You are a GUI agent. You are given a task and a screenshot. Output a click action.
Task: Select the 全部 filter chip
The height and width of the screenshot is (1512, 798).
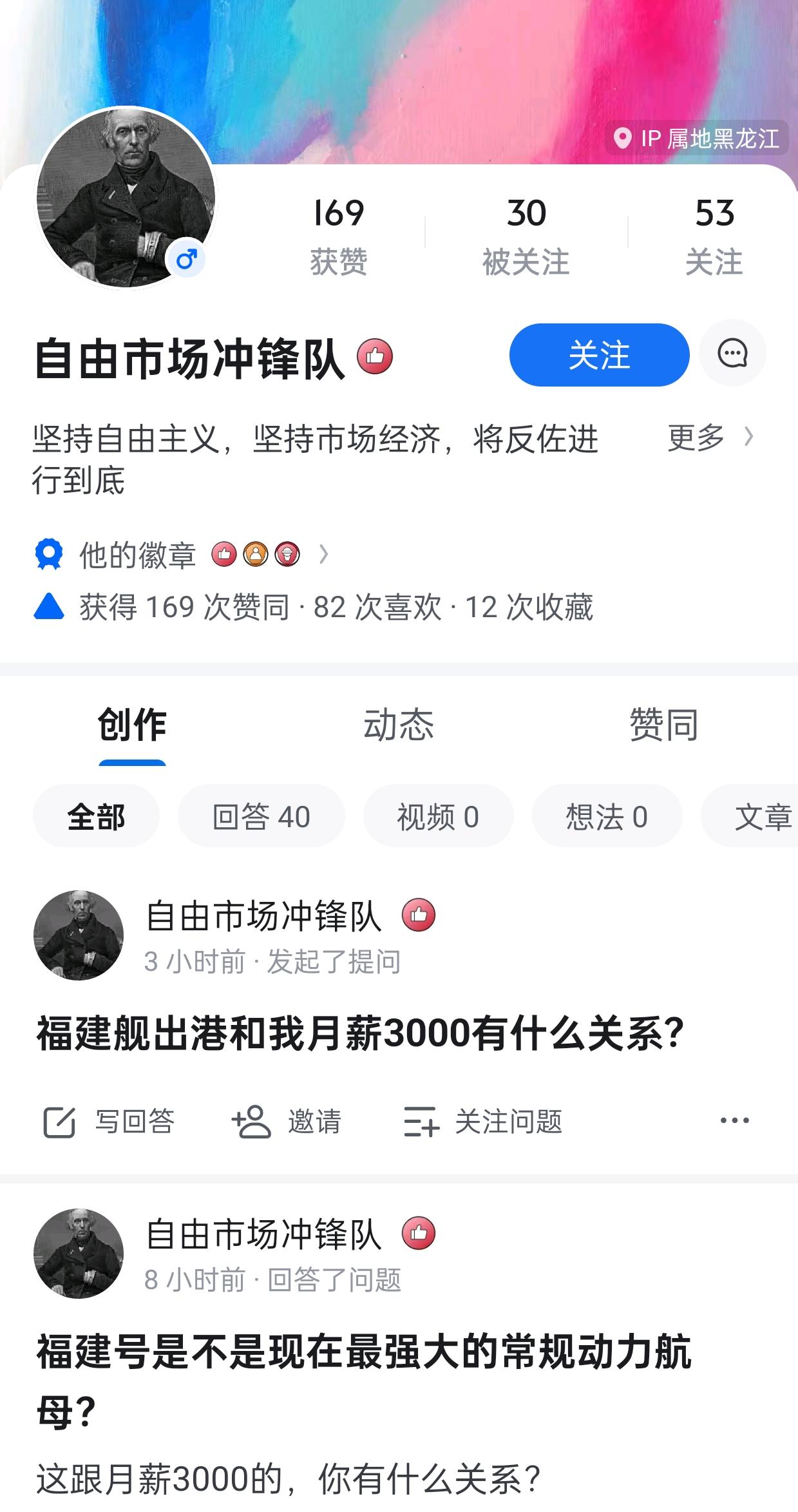[96, 817]
